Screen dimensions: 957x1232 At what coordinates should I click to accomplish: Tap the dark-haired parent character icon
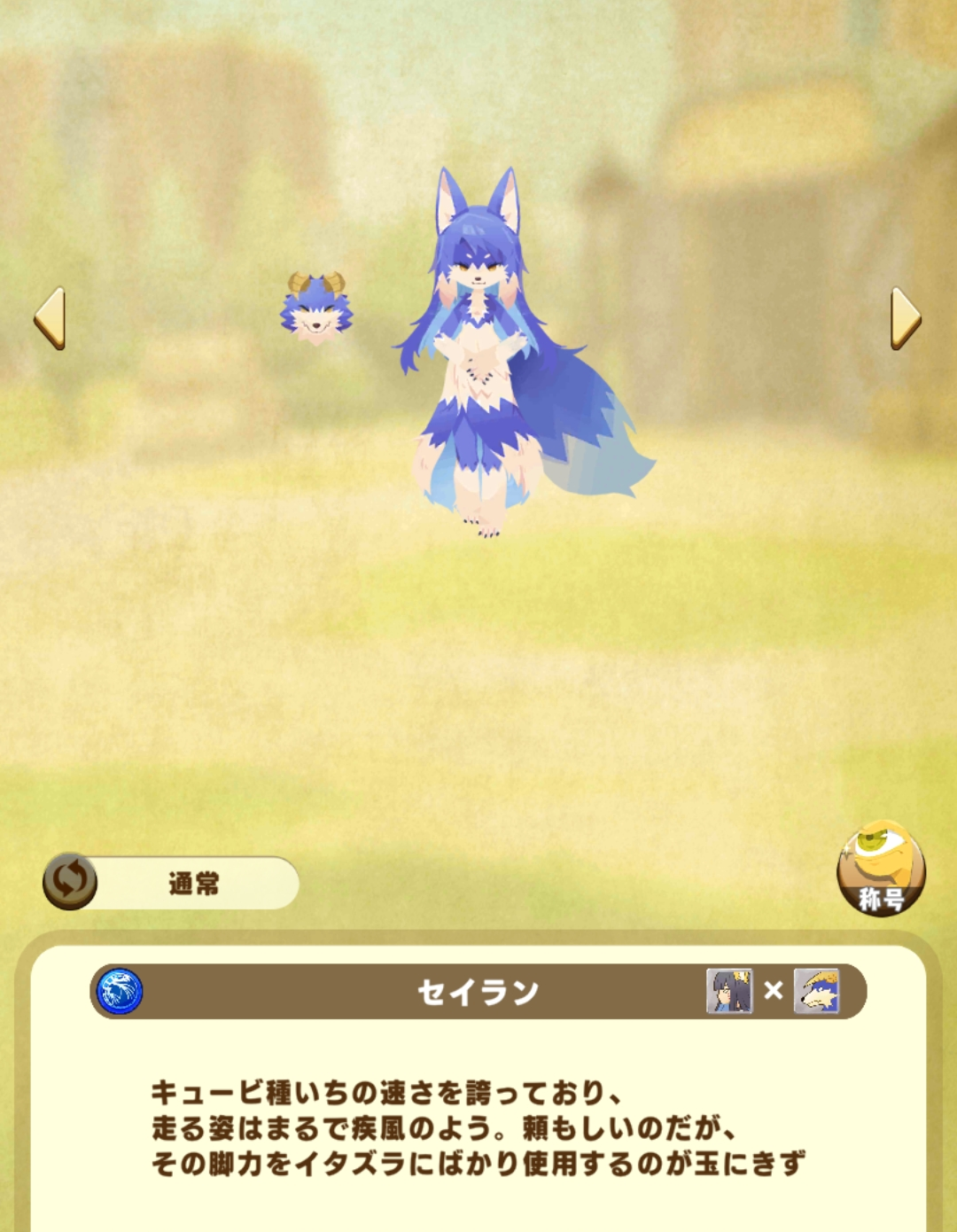click(x=728, y=991)
